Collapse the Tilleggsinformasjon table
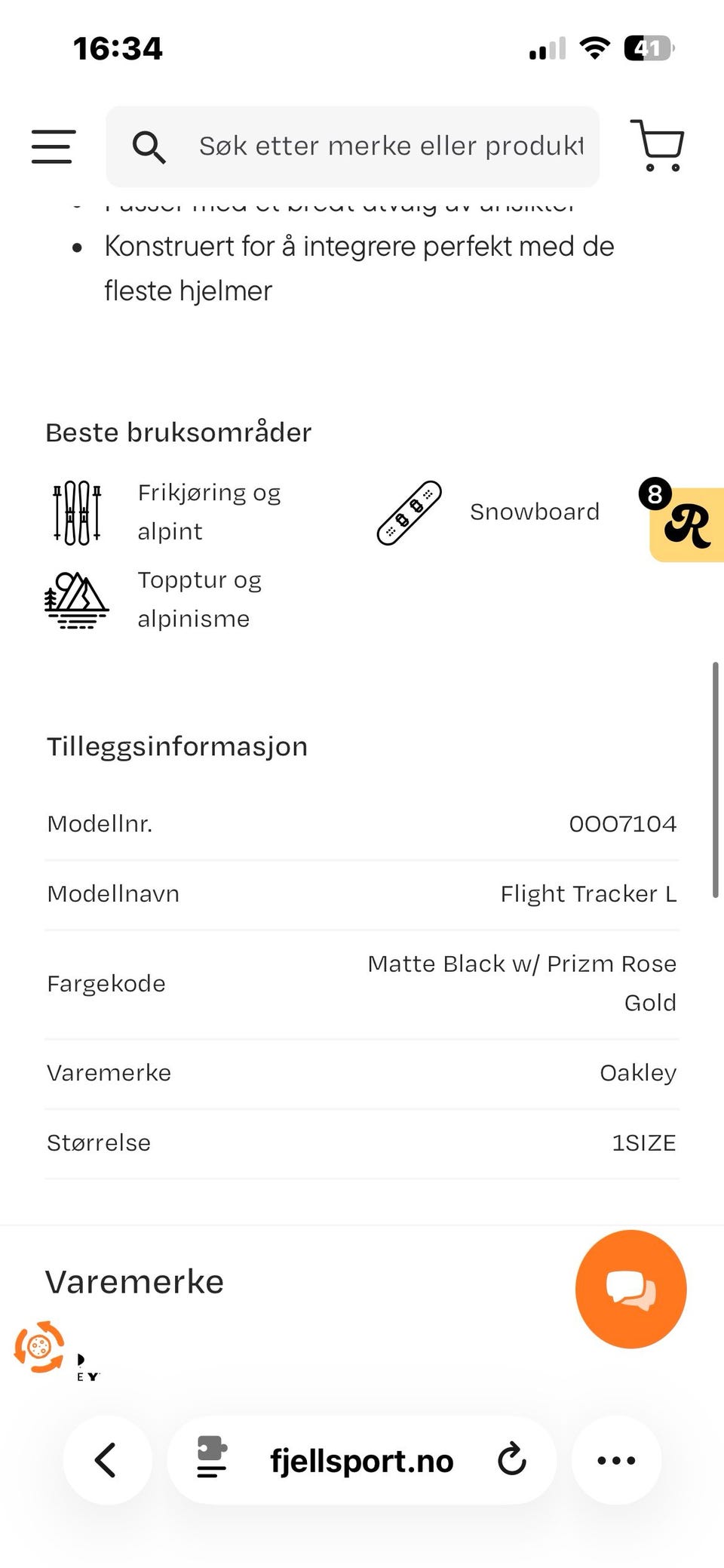This screenshot has width=724, height=1568. pyautogui.click(x=177, y=746)
